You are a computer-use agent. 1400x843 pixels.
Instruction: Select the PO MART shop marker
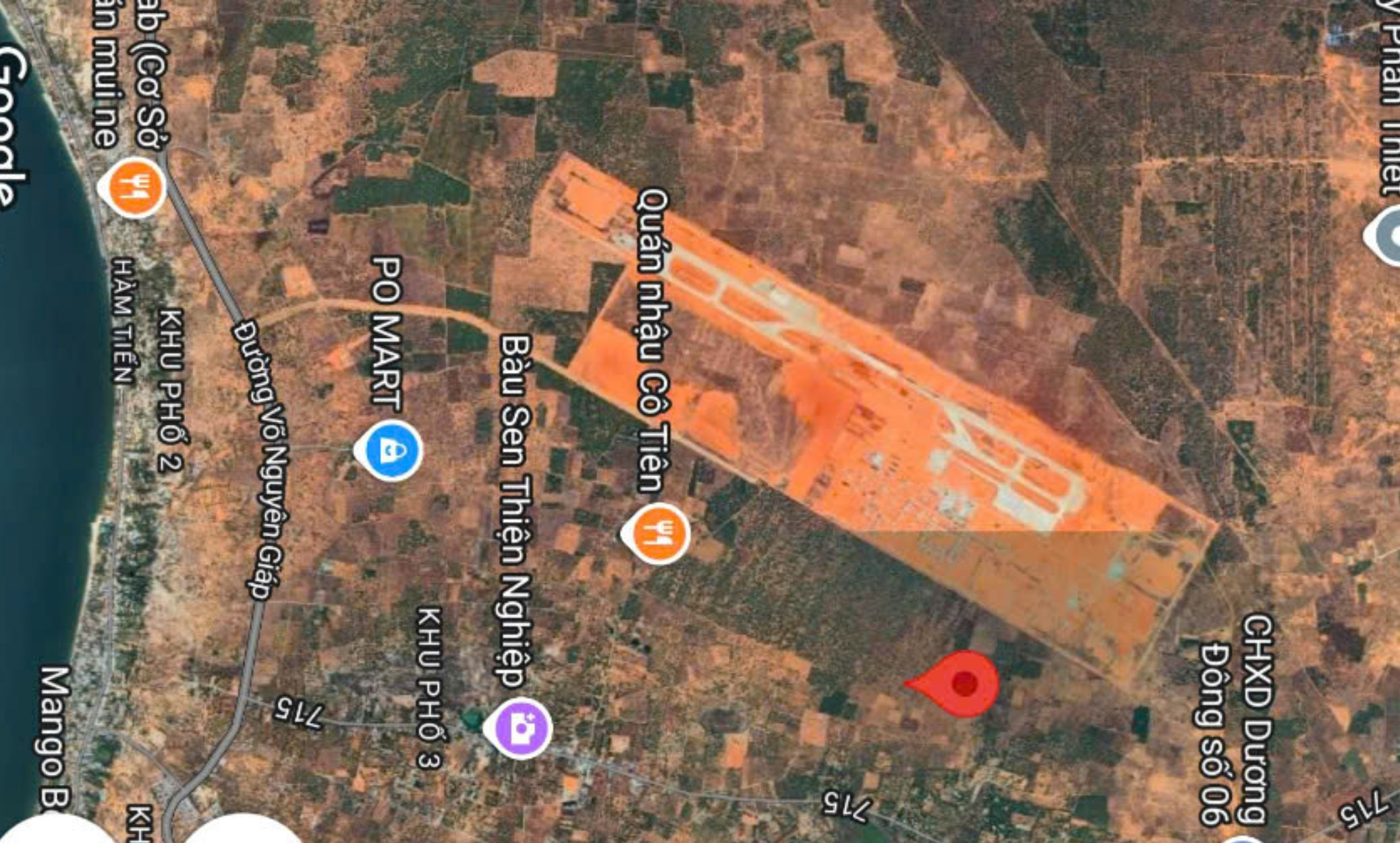(x=390, y=450)
